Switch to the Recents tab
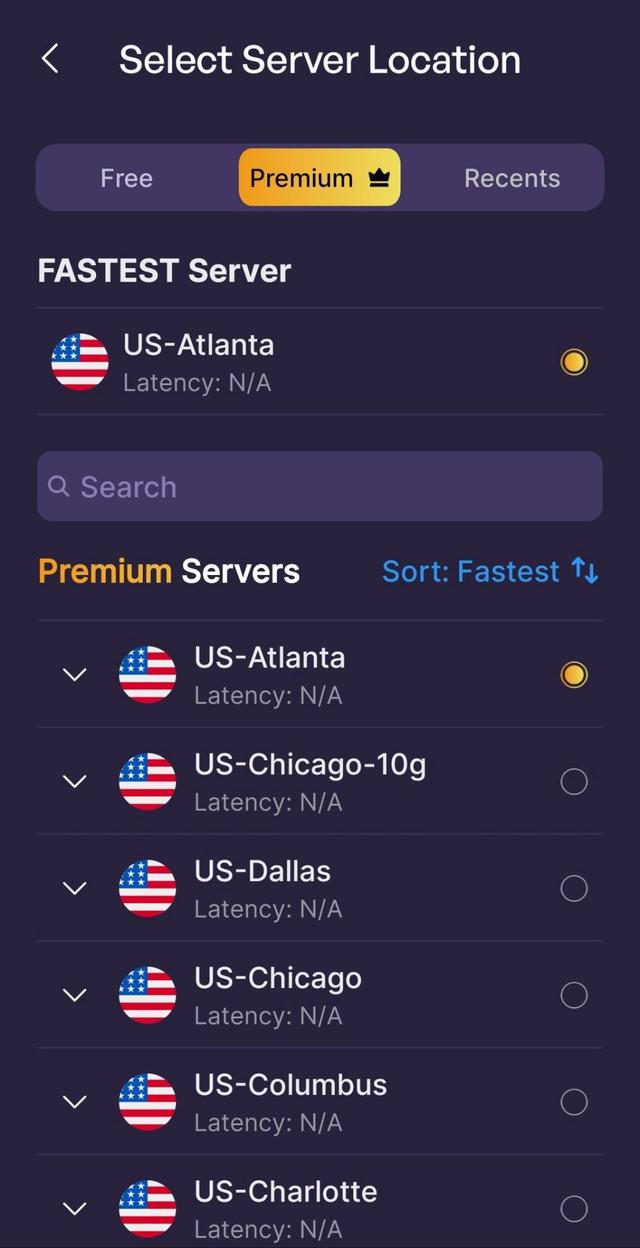Image resolution: width=640 pixels, height=1248 pixels. [x=512, y=178]
